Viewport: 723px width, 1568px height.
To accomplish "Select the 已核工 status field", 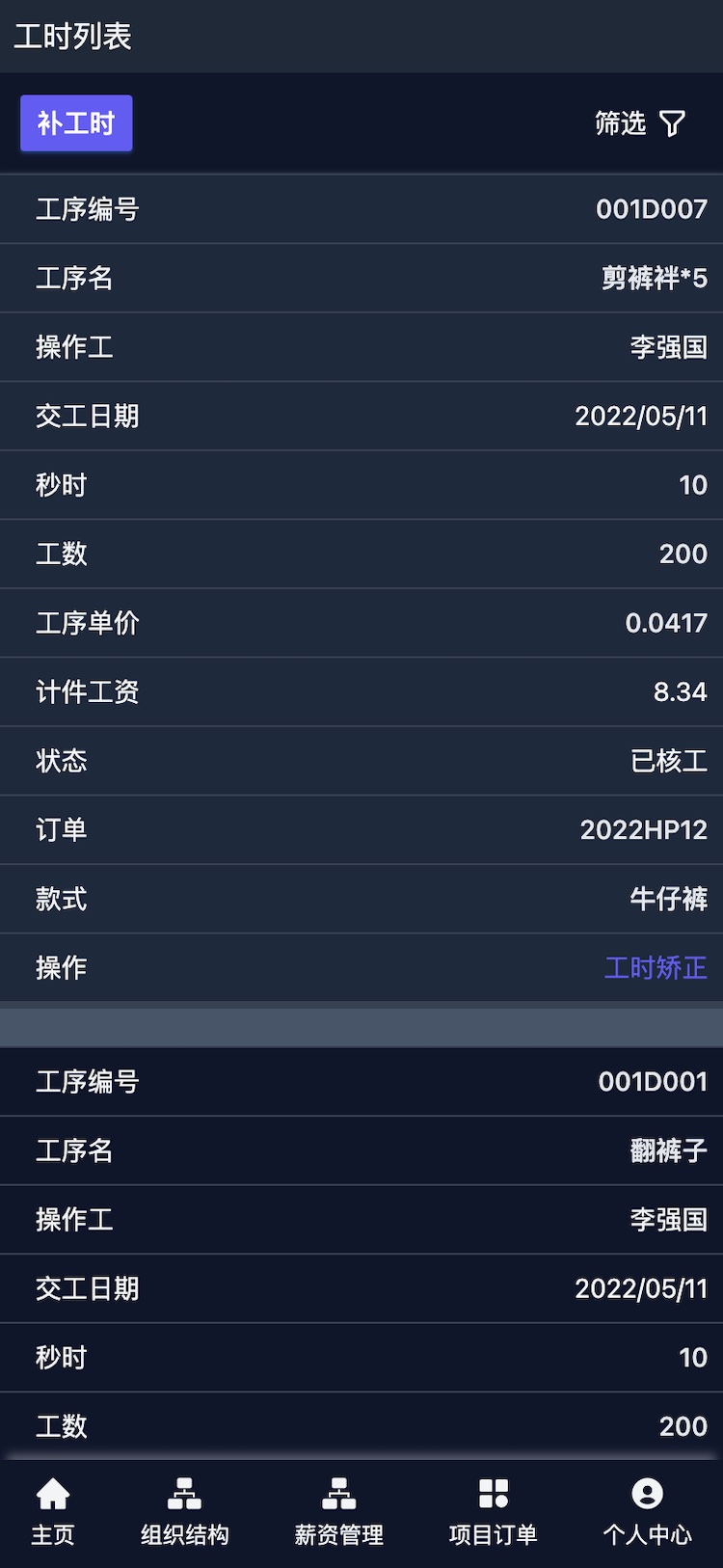I will coord(667,760).
